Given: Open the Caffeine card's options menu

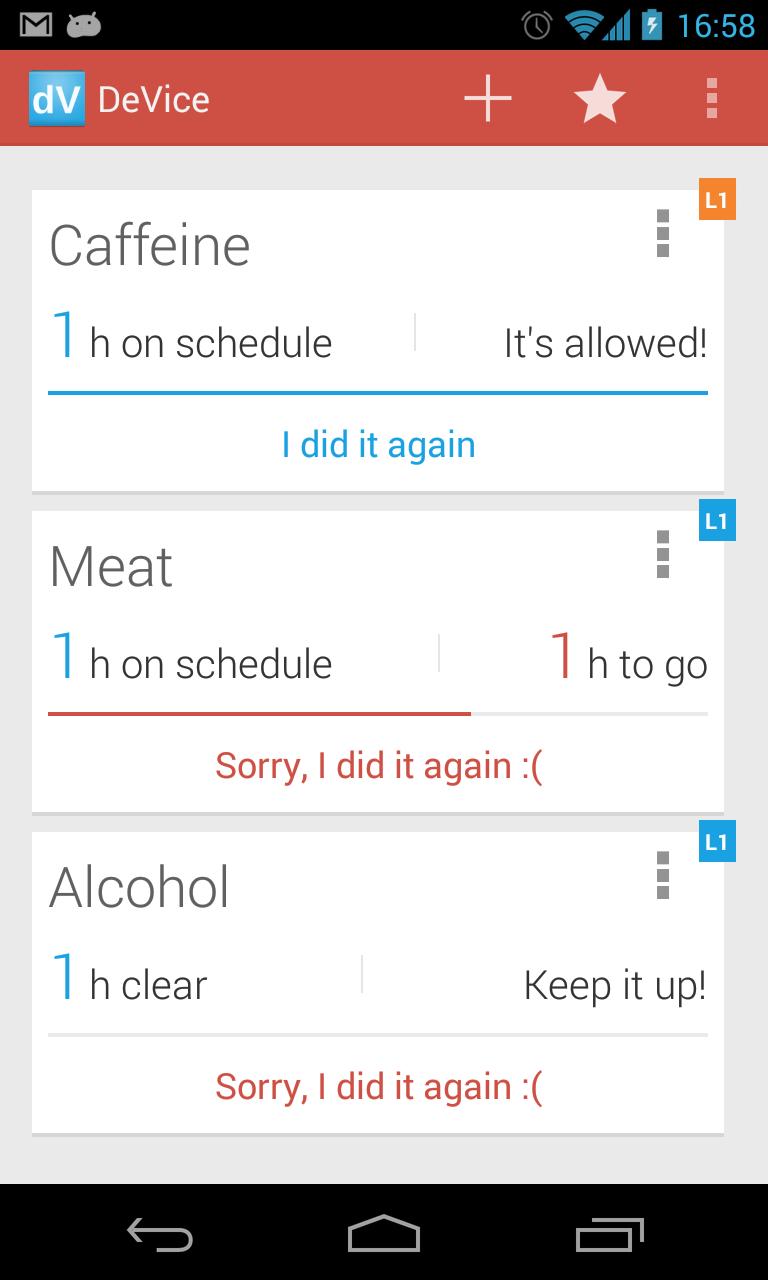Looking at the screenshot, I should click(x=662, y=234).
